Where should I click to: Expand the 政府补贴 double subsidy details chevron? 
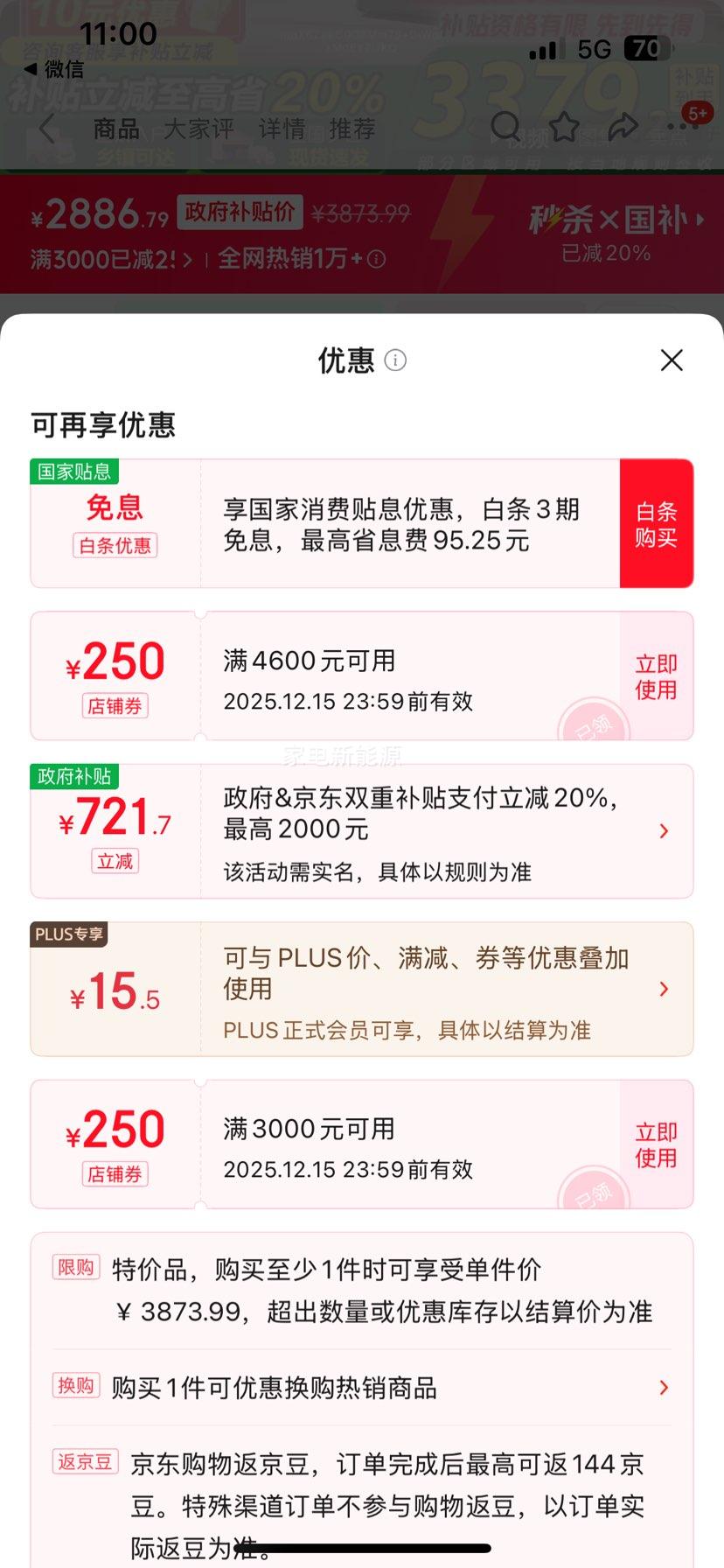point(664,830)
